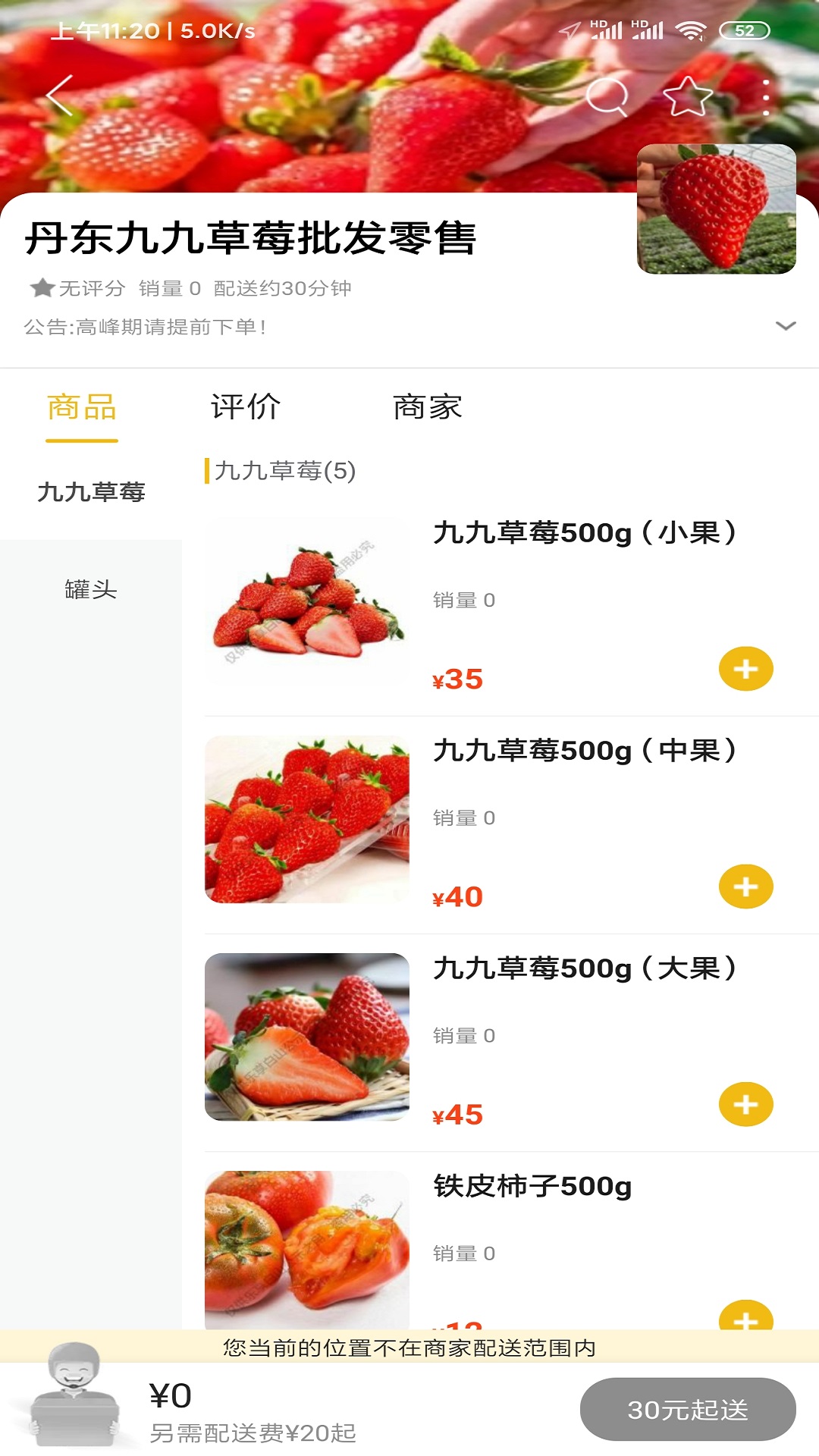819x1456 pixels.
Task: Switch to the 商家 tab
Action: pos(428,406)
